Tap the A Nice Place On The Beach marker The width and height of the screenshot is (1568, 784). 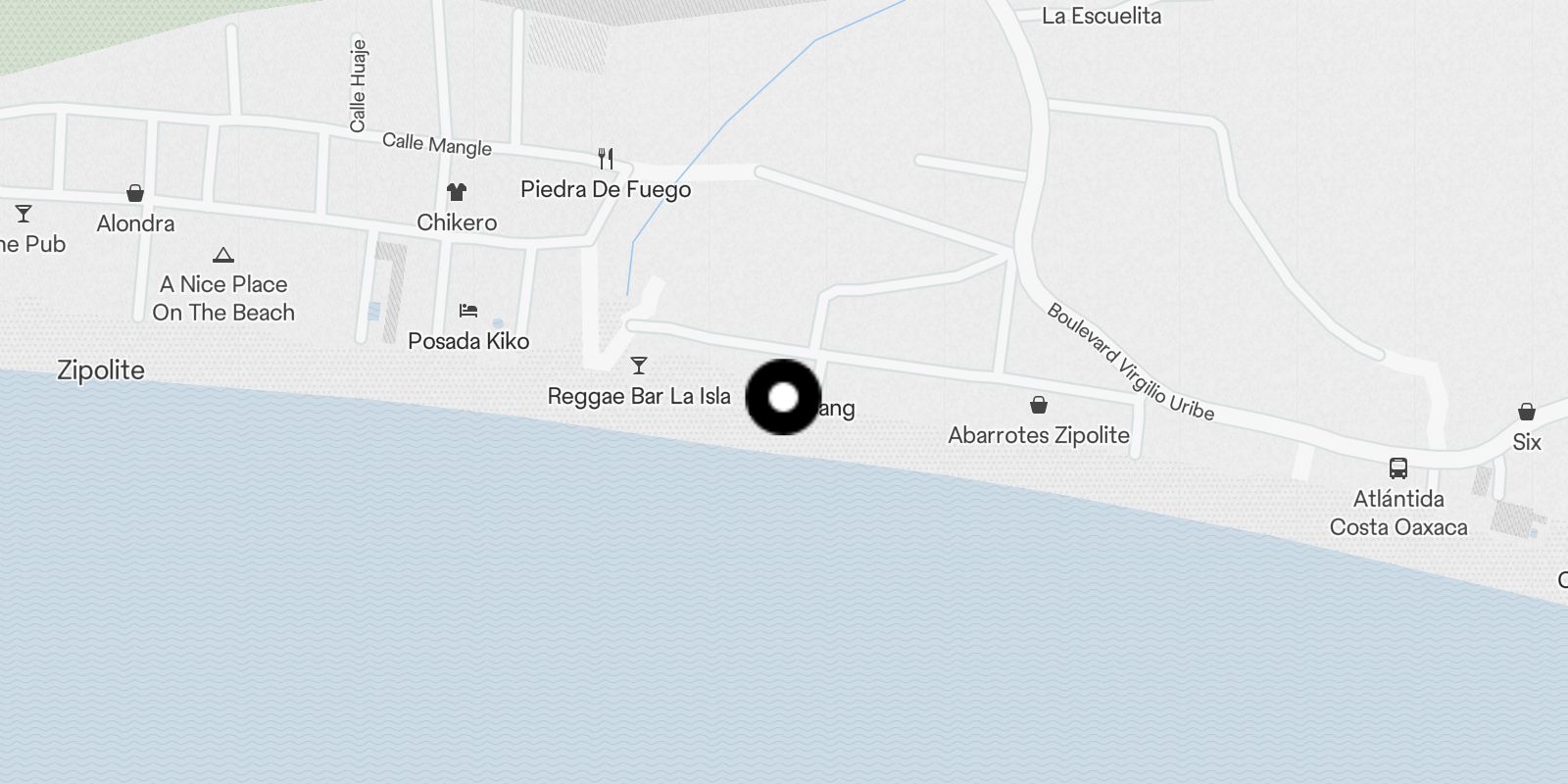[x=223, y=256]
